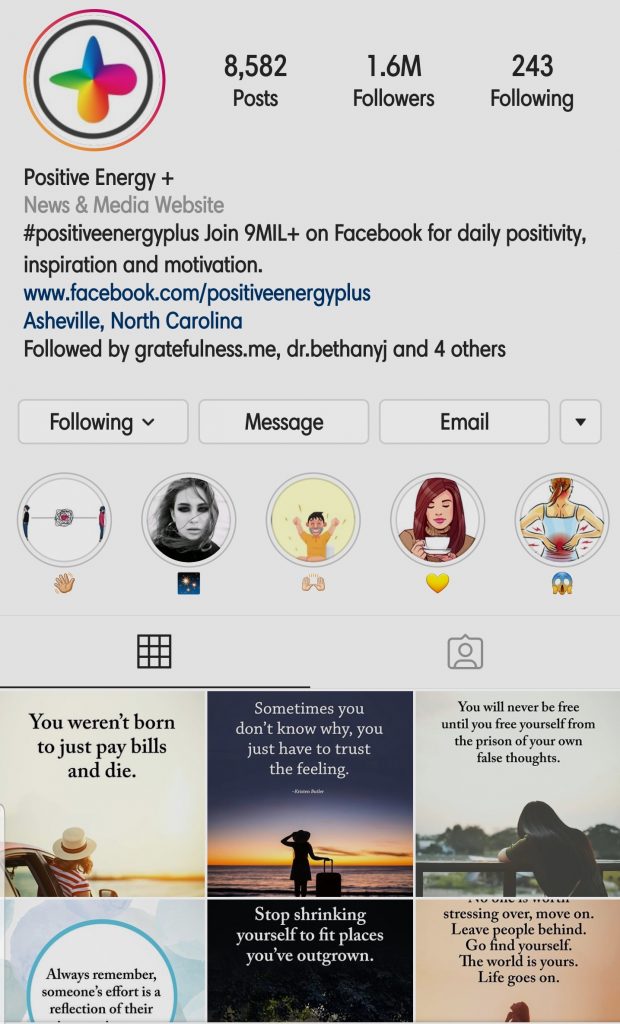620x1024 pixels.
Task: Open story highlight with yellow heart emoji
Action: pyautogui.click(x=437, y=521)
